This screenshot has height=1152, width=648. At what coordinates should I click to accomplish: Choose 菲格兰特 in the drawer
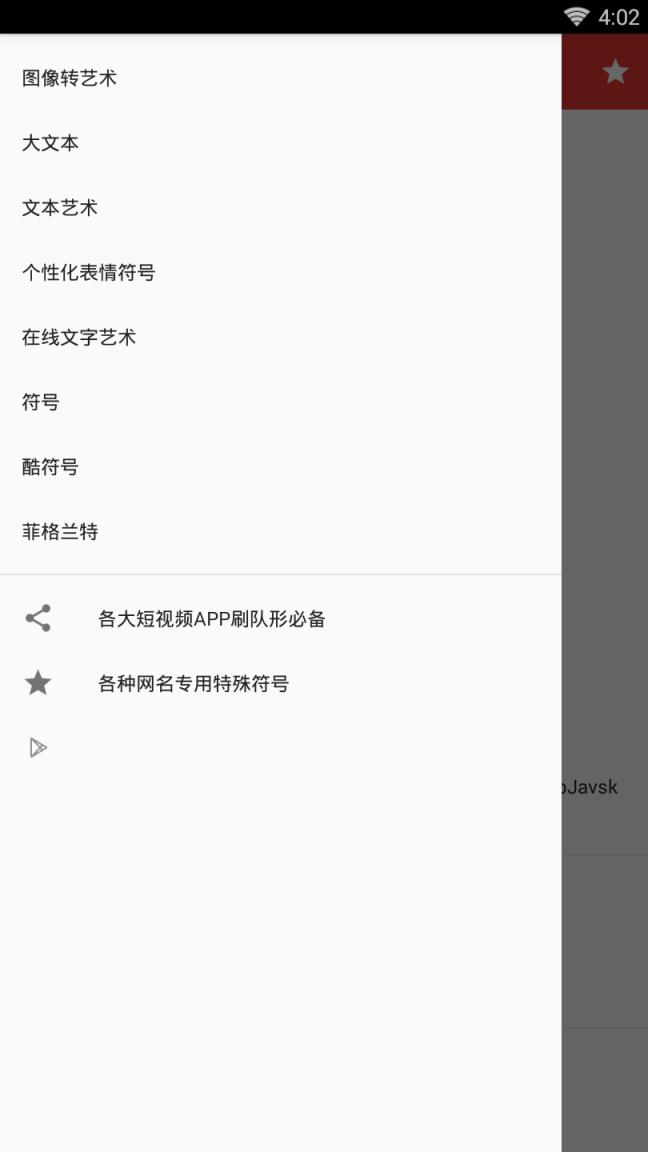[x=281, y=531]
